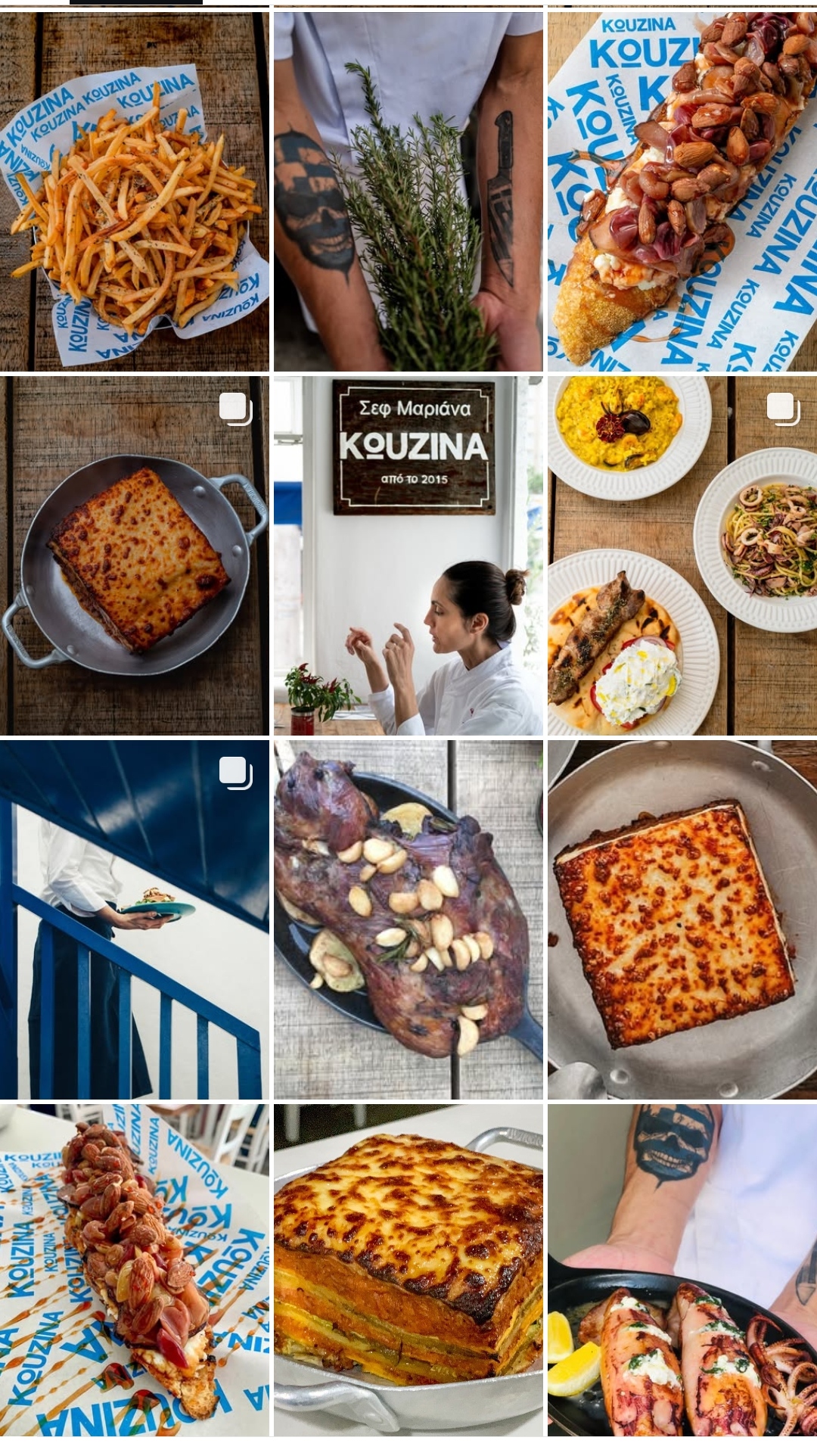Open close-up square moussaka in silver pan
Screen dimensions: 817x1456
[x=682, y=919]
